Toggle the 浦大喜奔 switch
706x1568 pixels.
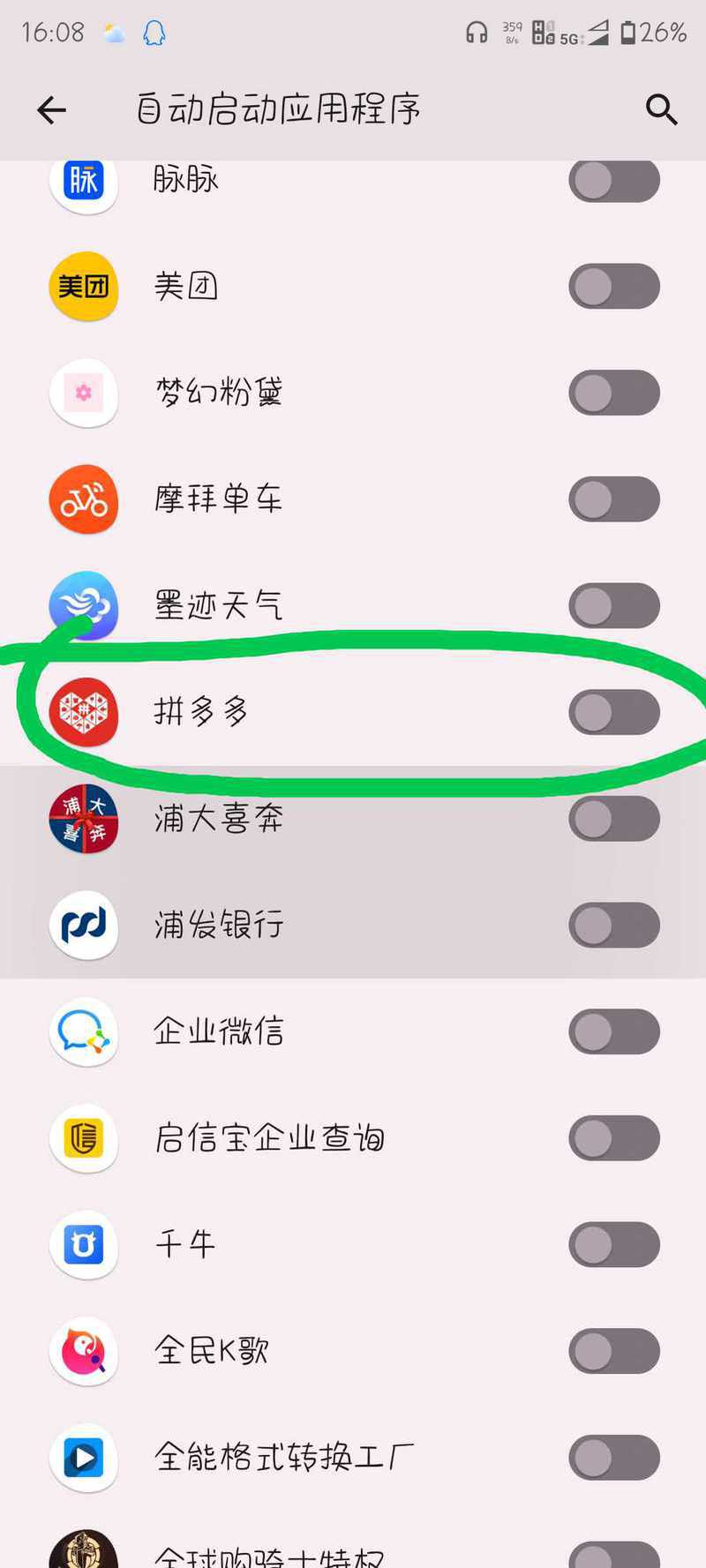[x=614, y=819]
